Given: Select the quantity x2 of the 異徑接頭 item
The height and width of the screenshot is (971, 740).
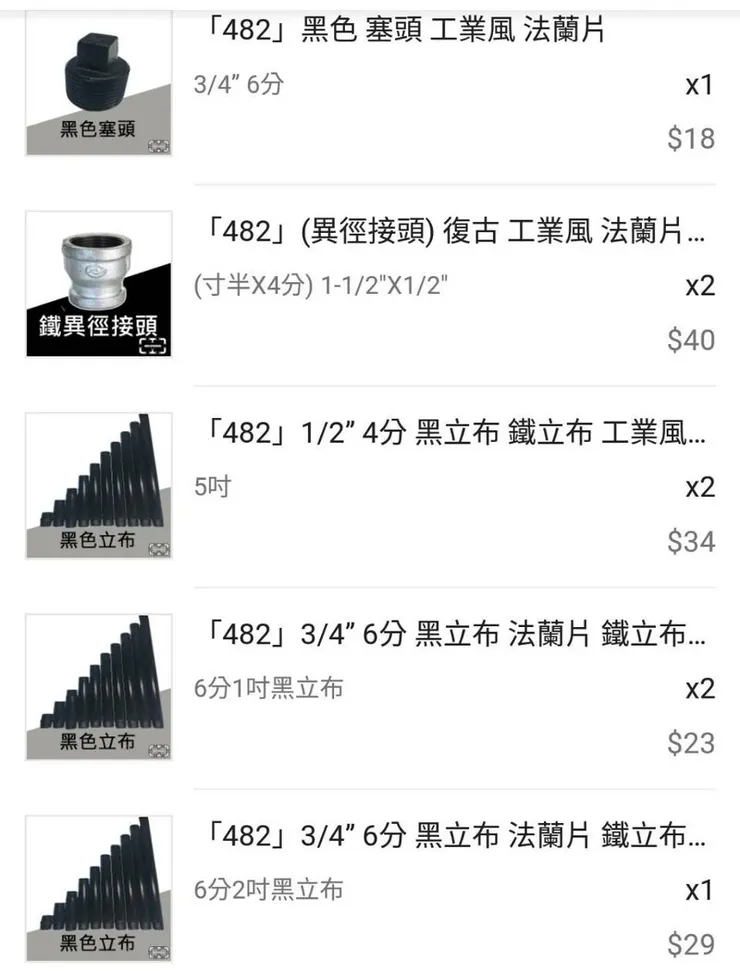Looking at the screenshot, I should coord(700,287).
